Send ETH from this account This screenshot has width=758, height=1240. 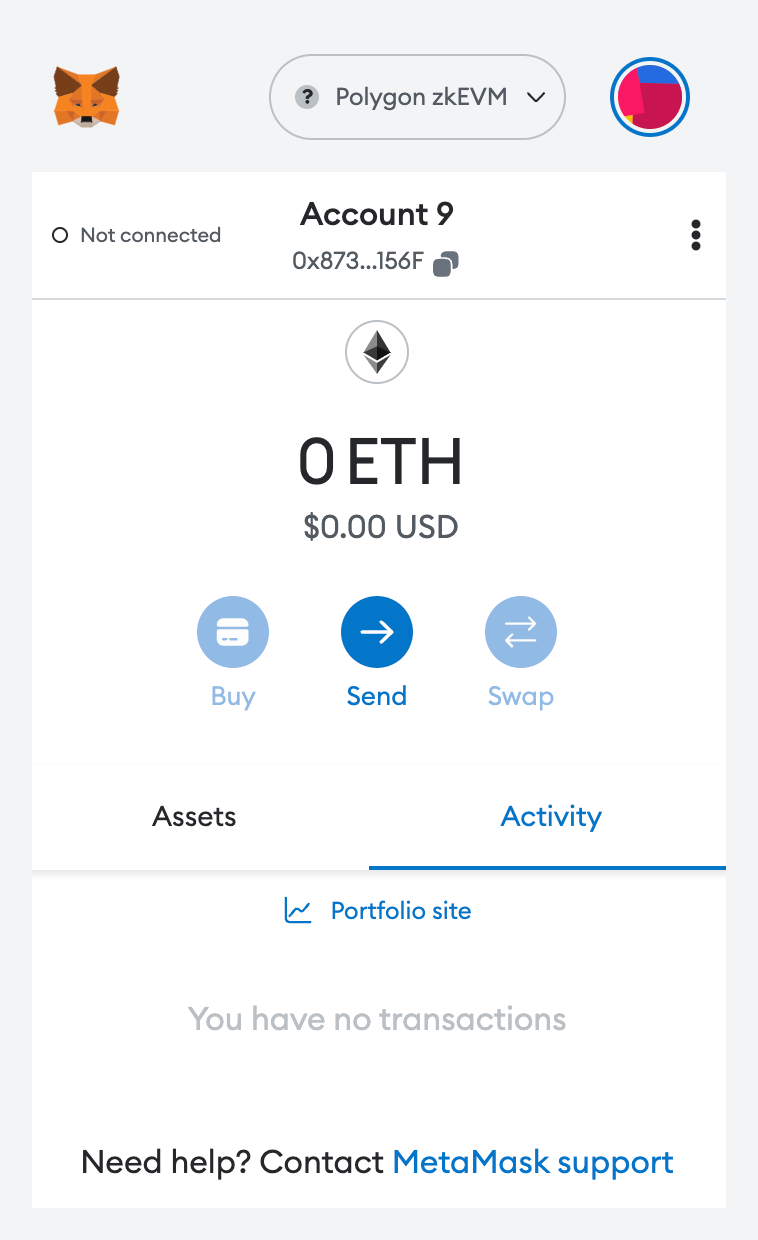coord(377,632)
